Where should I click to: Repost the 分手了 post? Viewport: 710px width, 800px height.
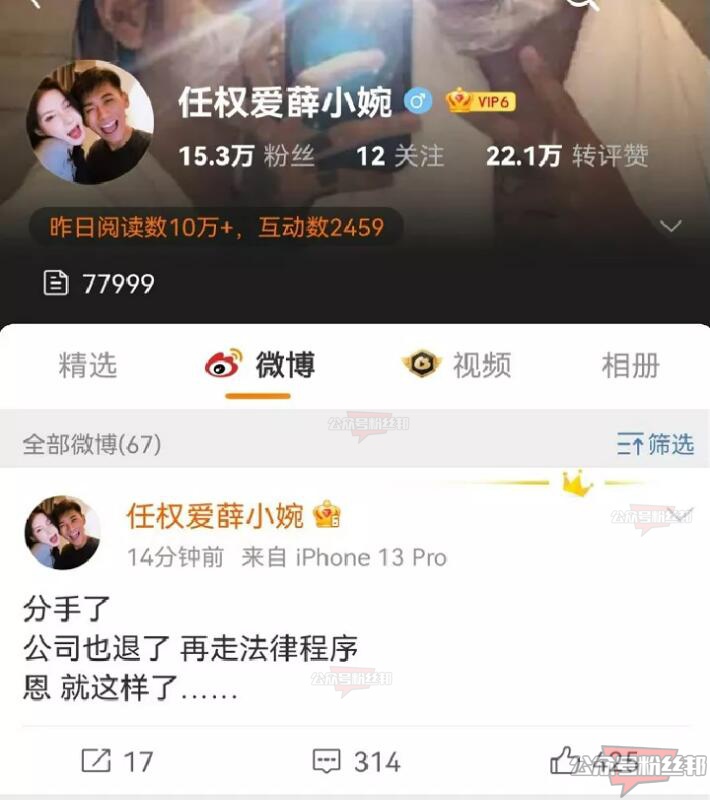[117, 761]
